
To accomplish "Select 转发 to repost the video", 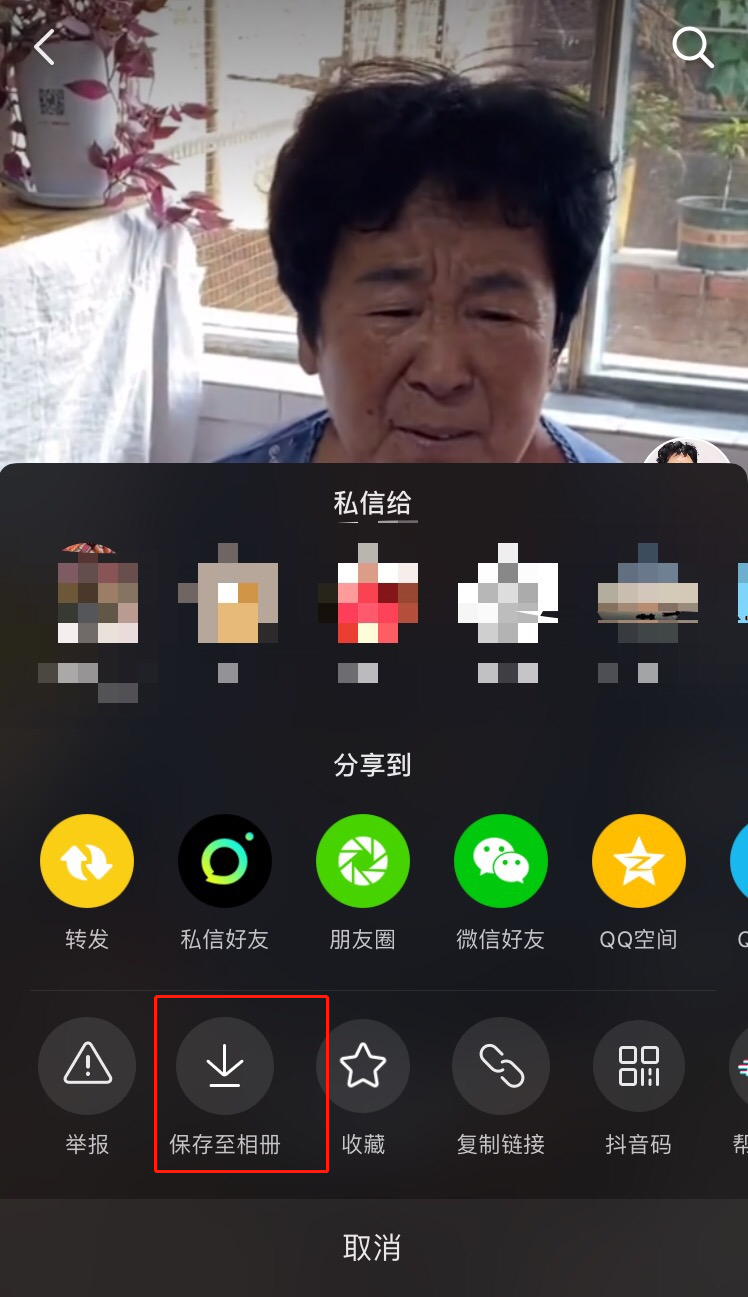I will point(87,862).
